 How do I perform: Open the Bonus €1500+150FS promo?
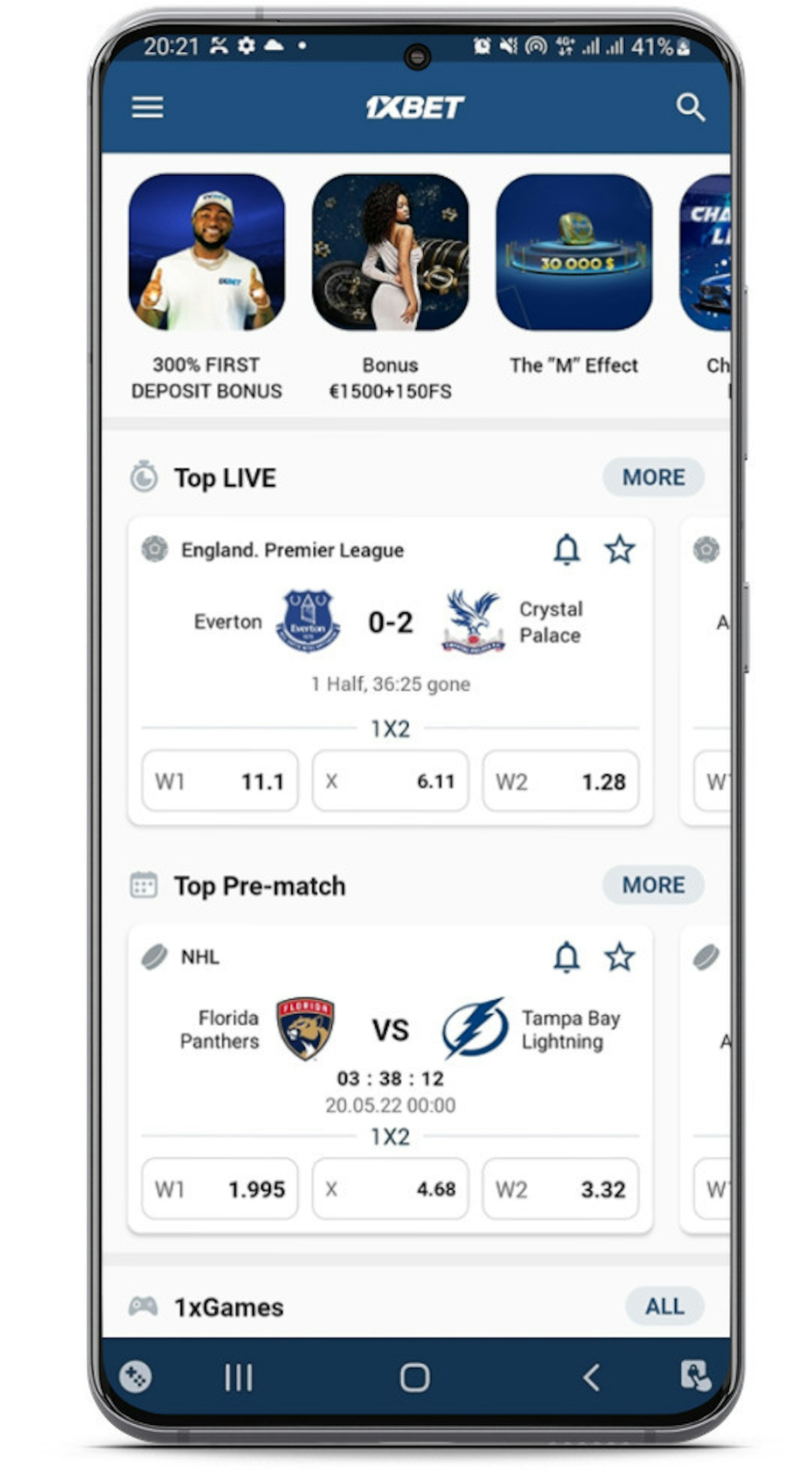[x=390, y=252]
